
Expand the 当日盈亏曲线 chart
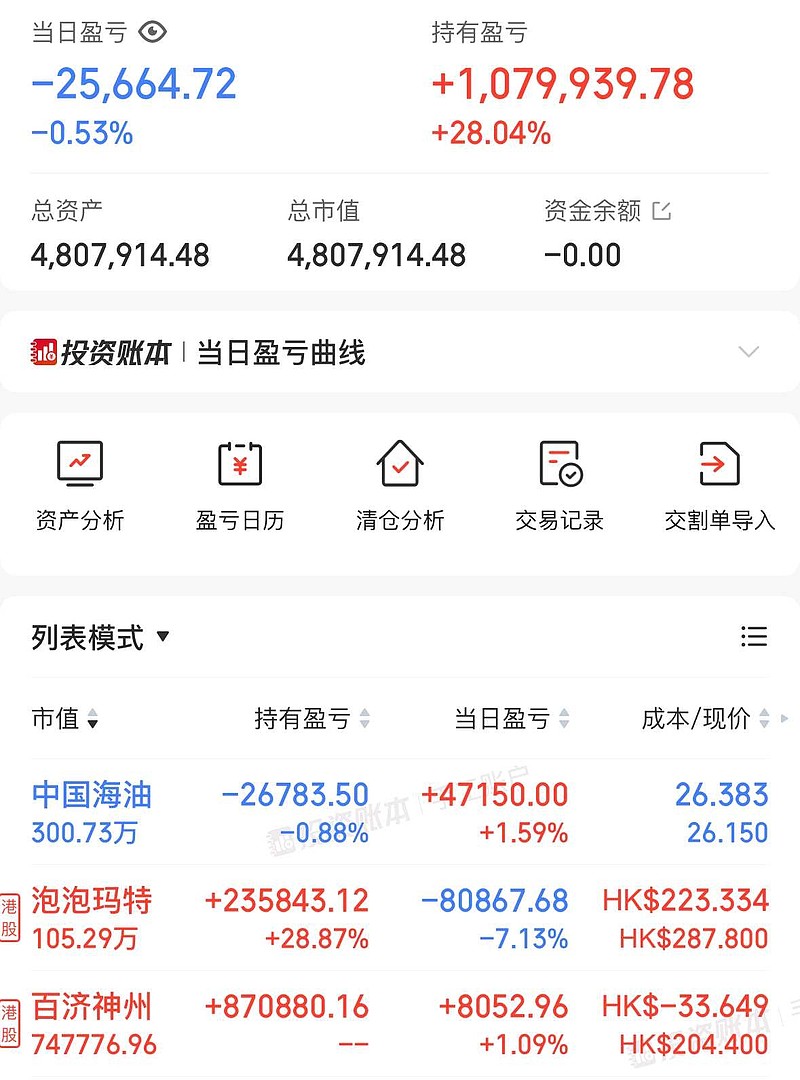[748, 352]
